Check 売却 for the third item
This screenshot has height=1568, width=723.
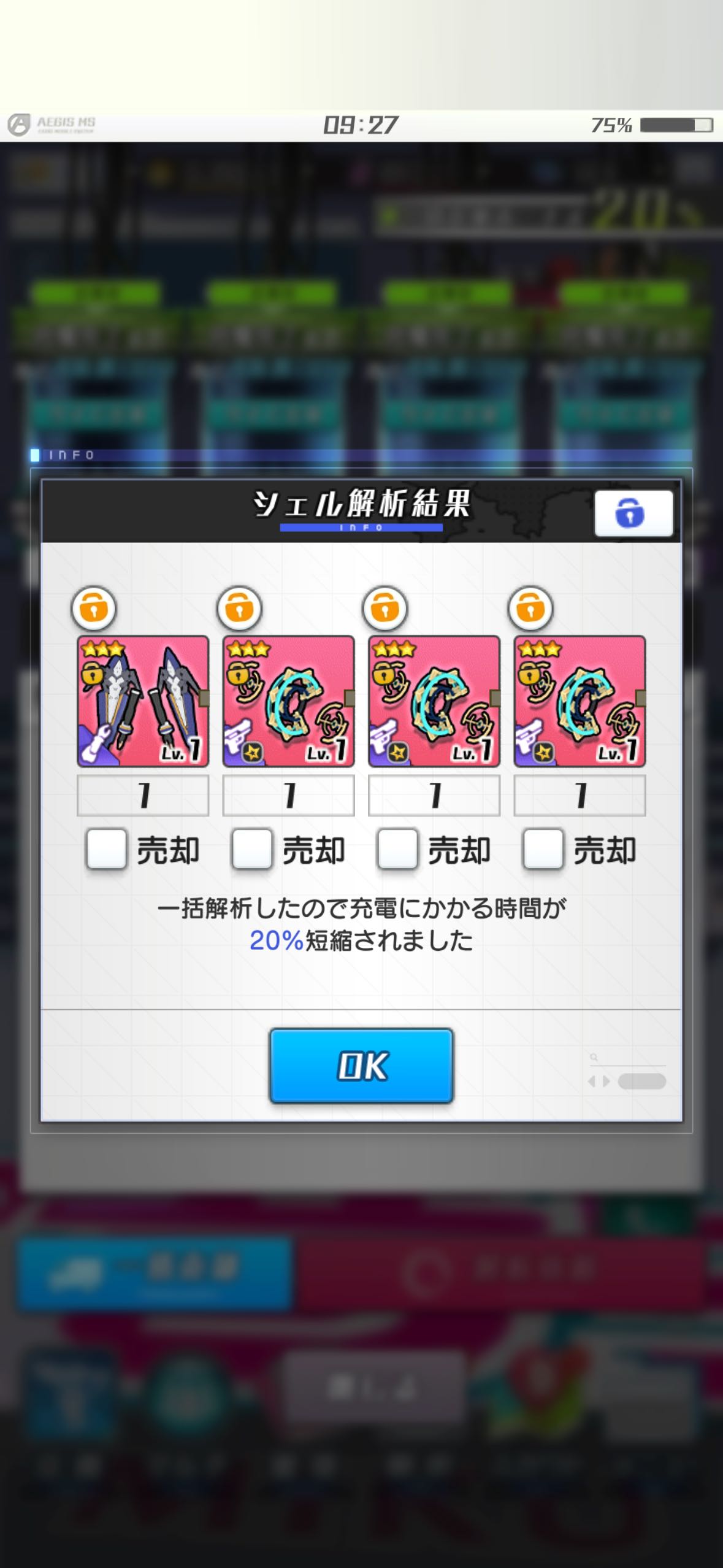tap(397, 849)
